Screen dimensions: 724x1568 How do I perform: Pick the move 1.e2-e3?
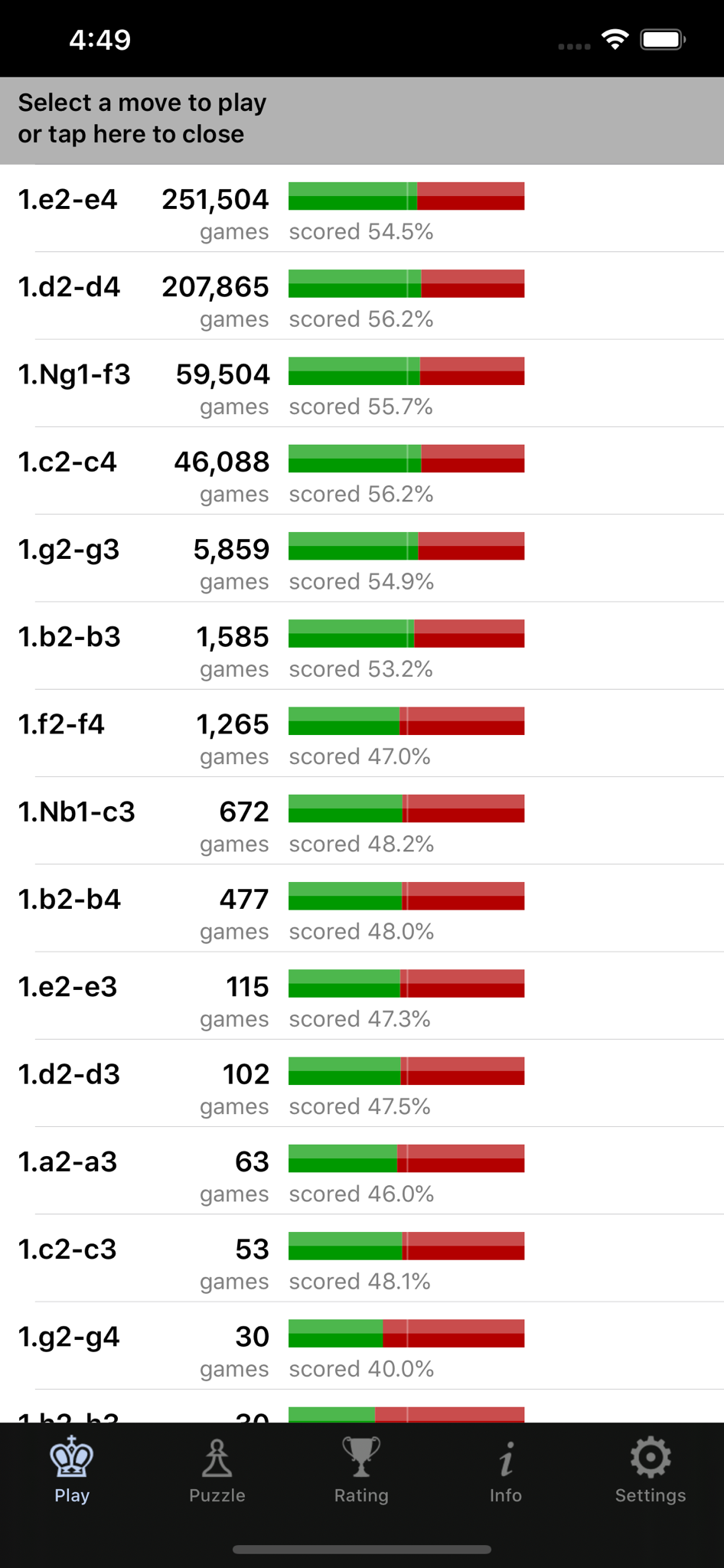[x=362, y=995]
